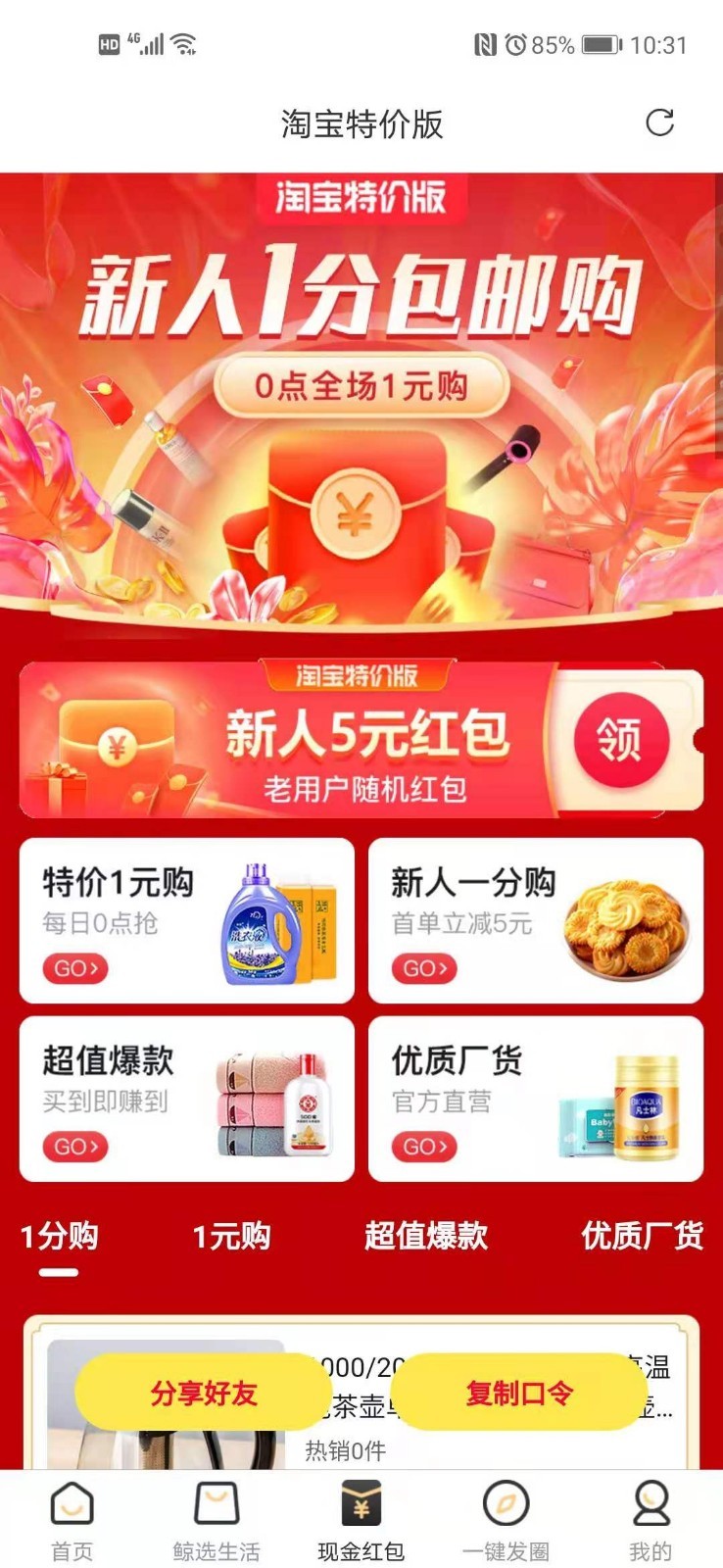Go to the 我的 tab
This screenshot has width=723, height=1568.
(651, 1520)
